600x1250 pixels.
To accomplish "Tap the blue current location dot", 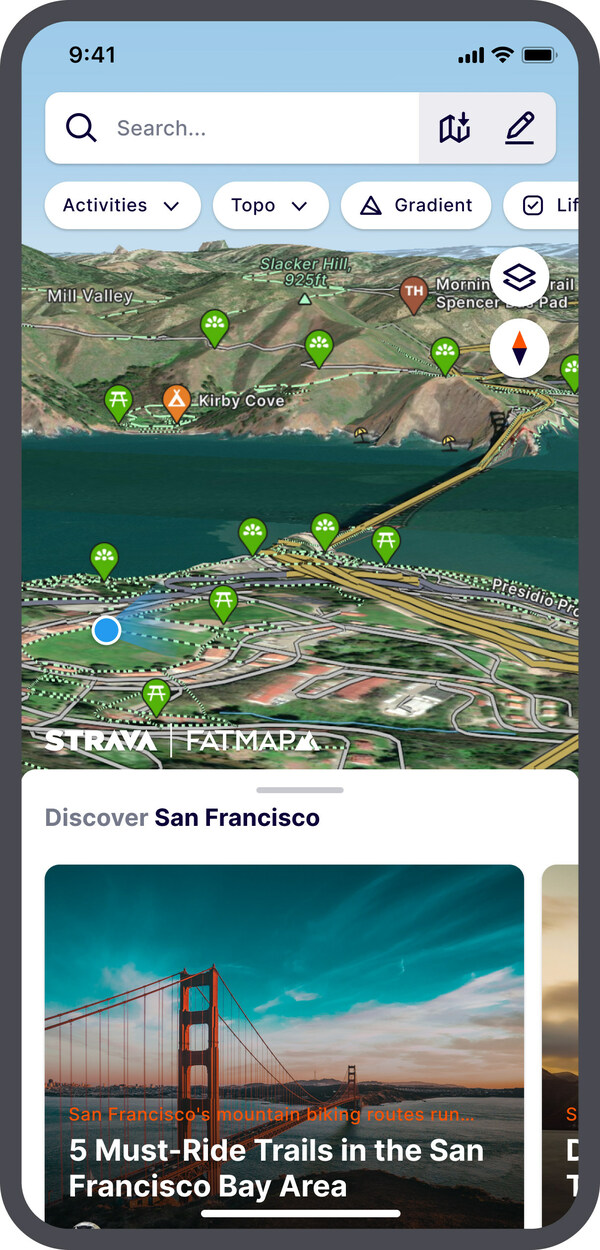I will click(x=106, y=630).
